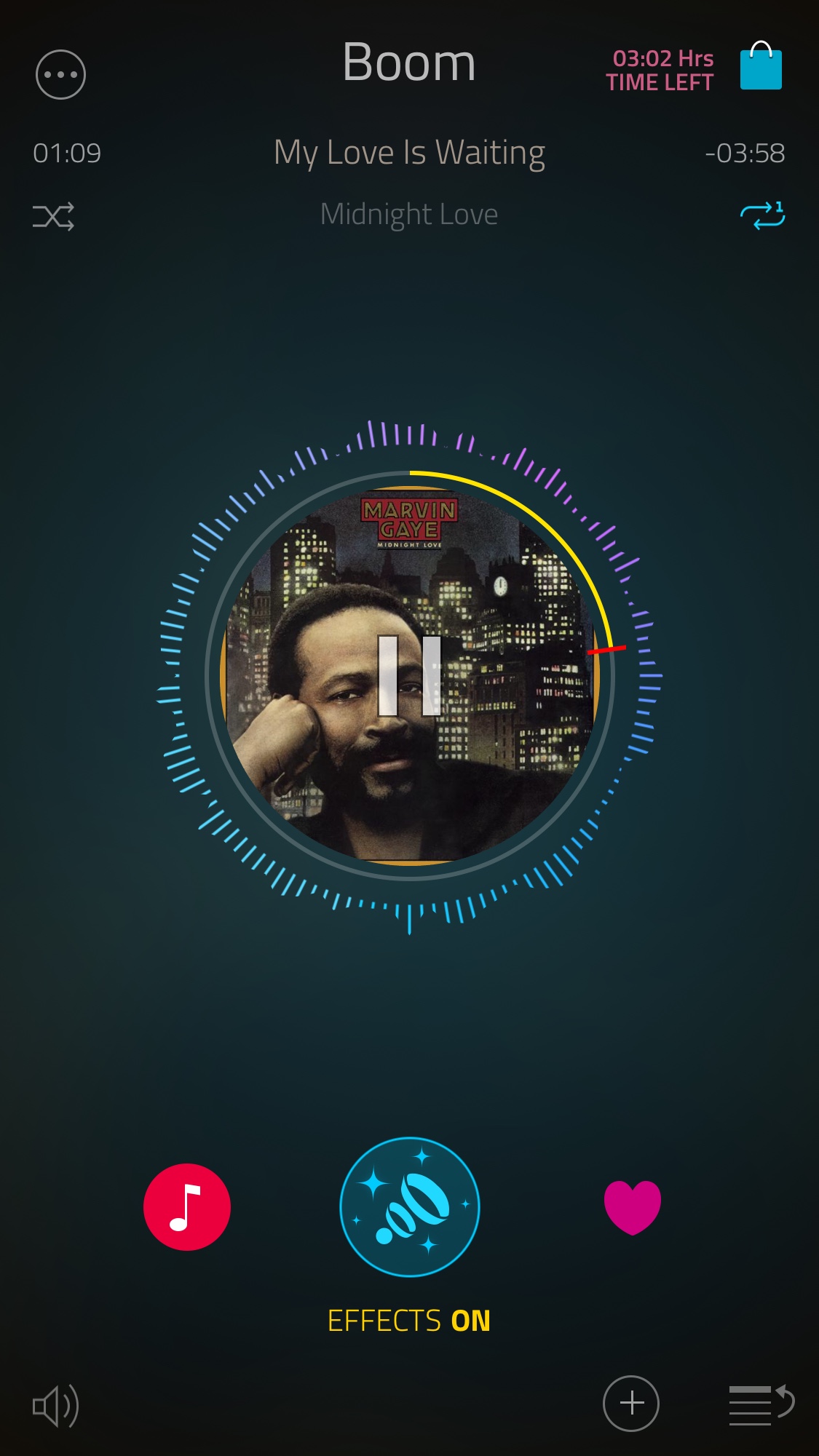Viewport: 819px width, 1456px height.
Task: Toggle shuffle playback
Action: click(53, 216)
